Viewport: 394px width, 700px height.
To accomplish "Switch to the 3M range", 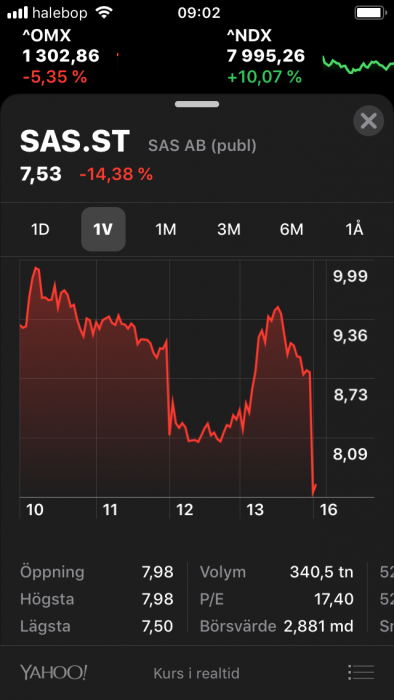I will click(x=228, y=229).
